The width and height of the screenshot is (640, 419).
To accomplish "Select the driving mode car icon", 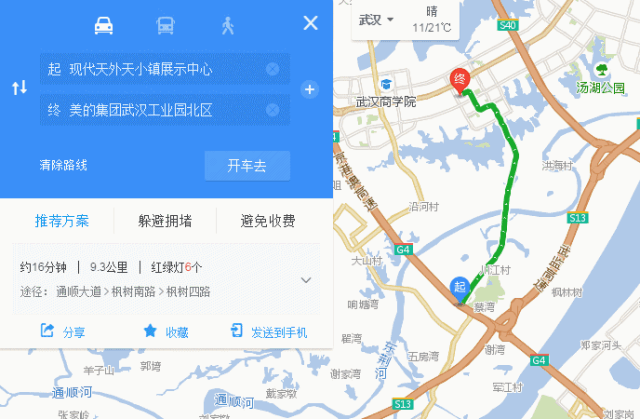I will [104, 25].
